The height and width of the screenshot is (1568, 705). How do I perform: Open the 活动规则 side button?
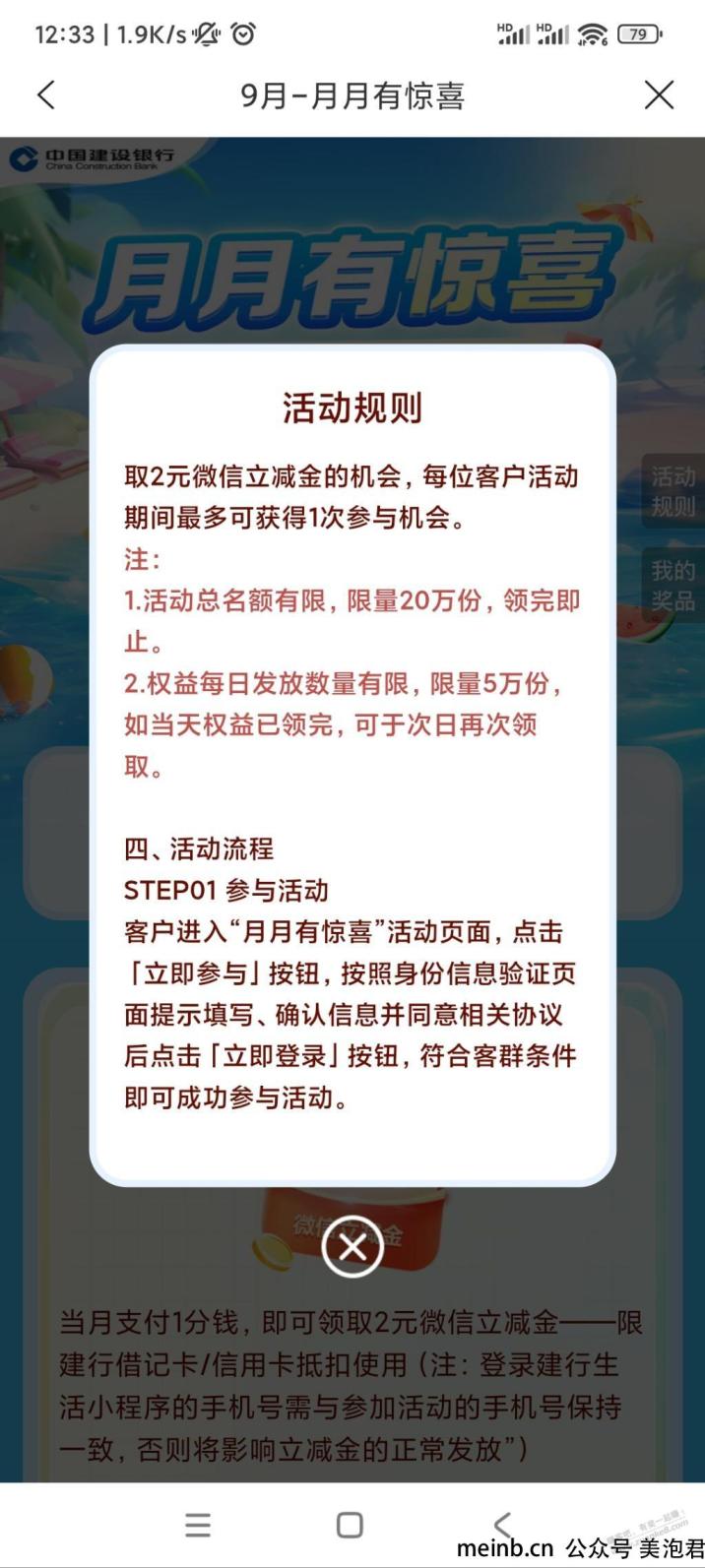pyautogui.click(x=673, y=491)
